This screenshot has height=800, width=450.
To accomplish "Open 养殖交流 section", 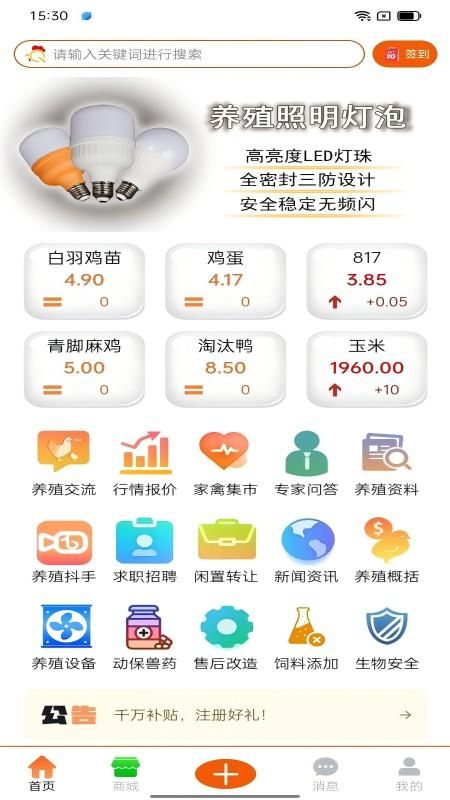I will click(x=64, y=464).
